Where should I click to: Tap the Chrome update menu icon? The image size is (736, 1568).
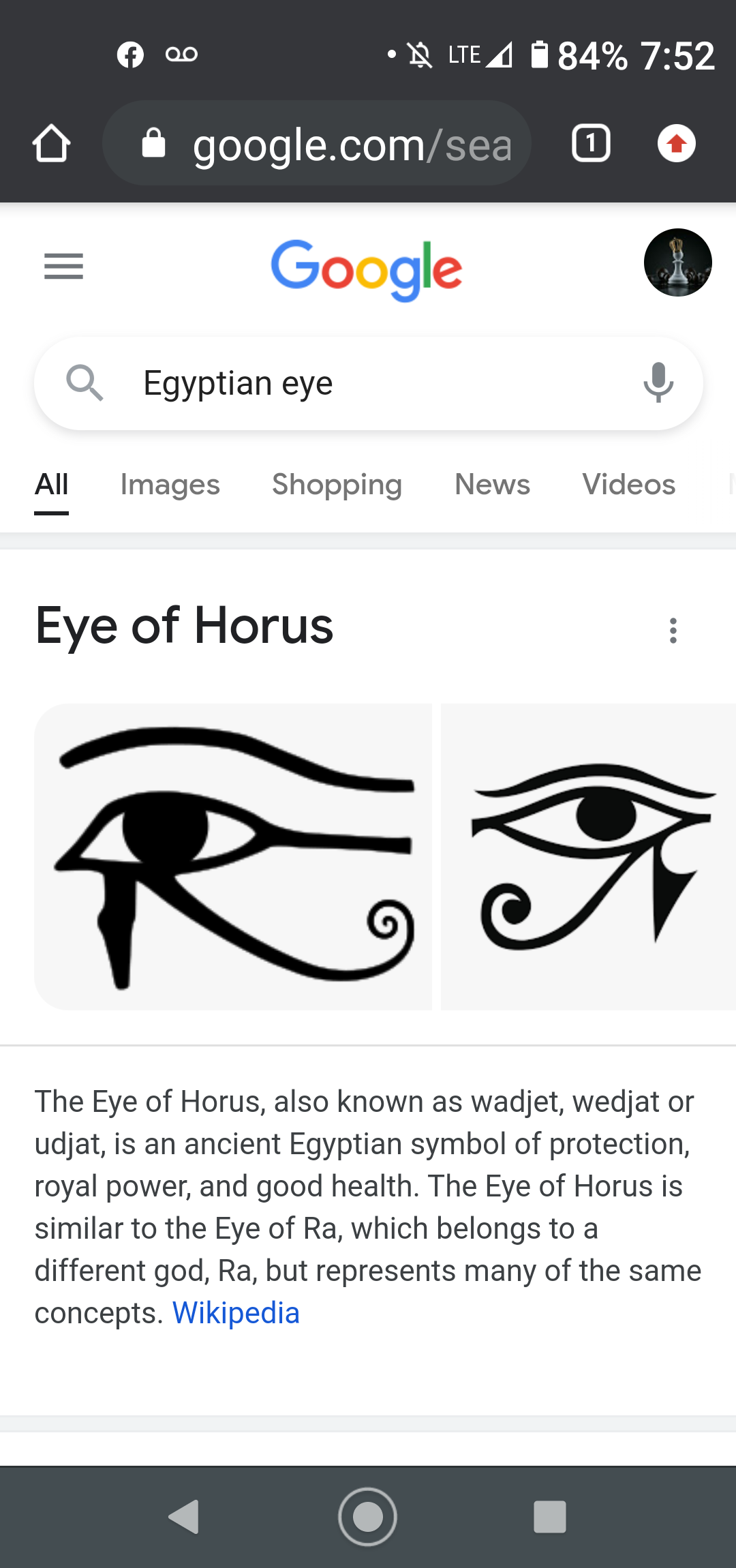676,144
